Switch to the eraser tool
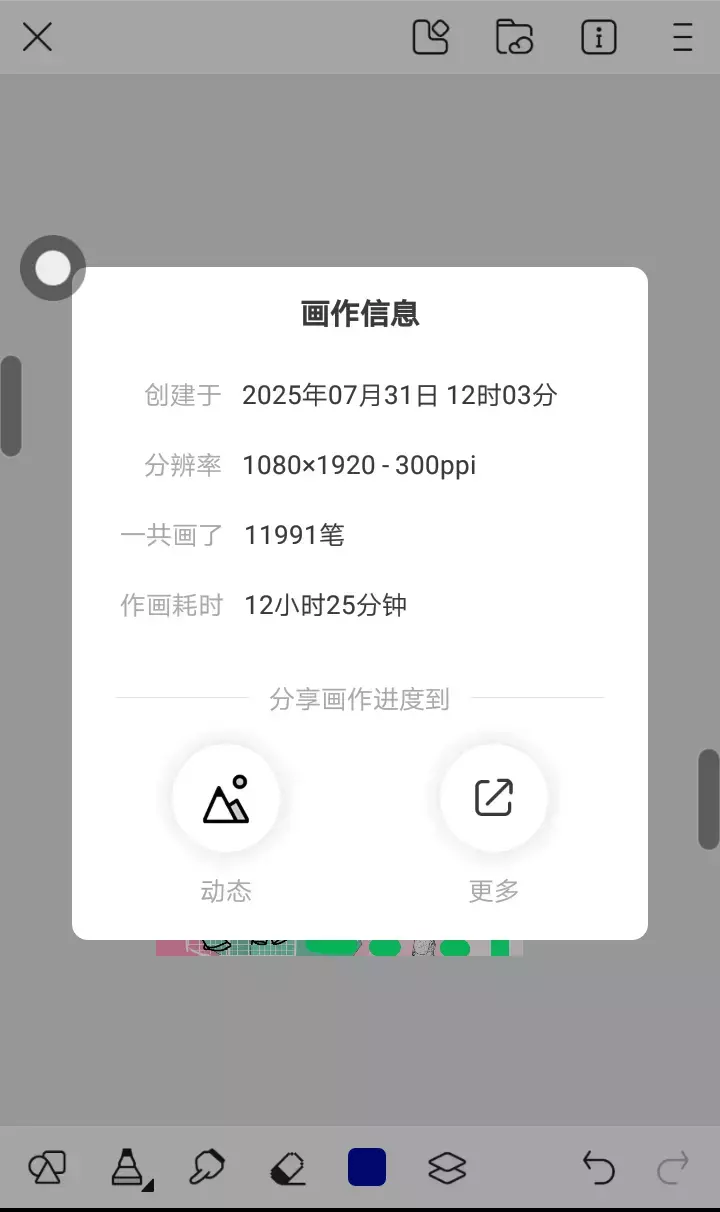720x1212 pixels. pyautogui.click(x=287, y=1167)
